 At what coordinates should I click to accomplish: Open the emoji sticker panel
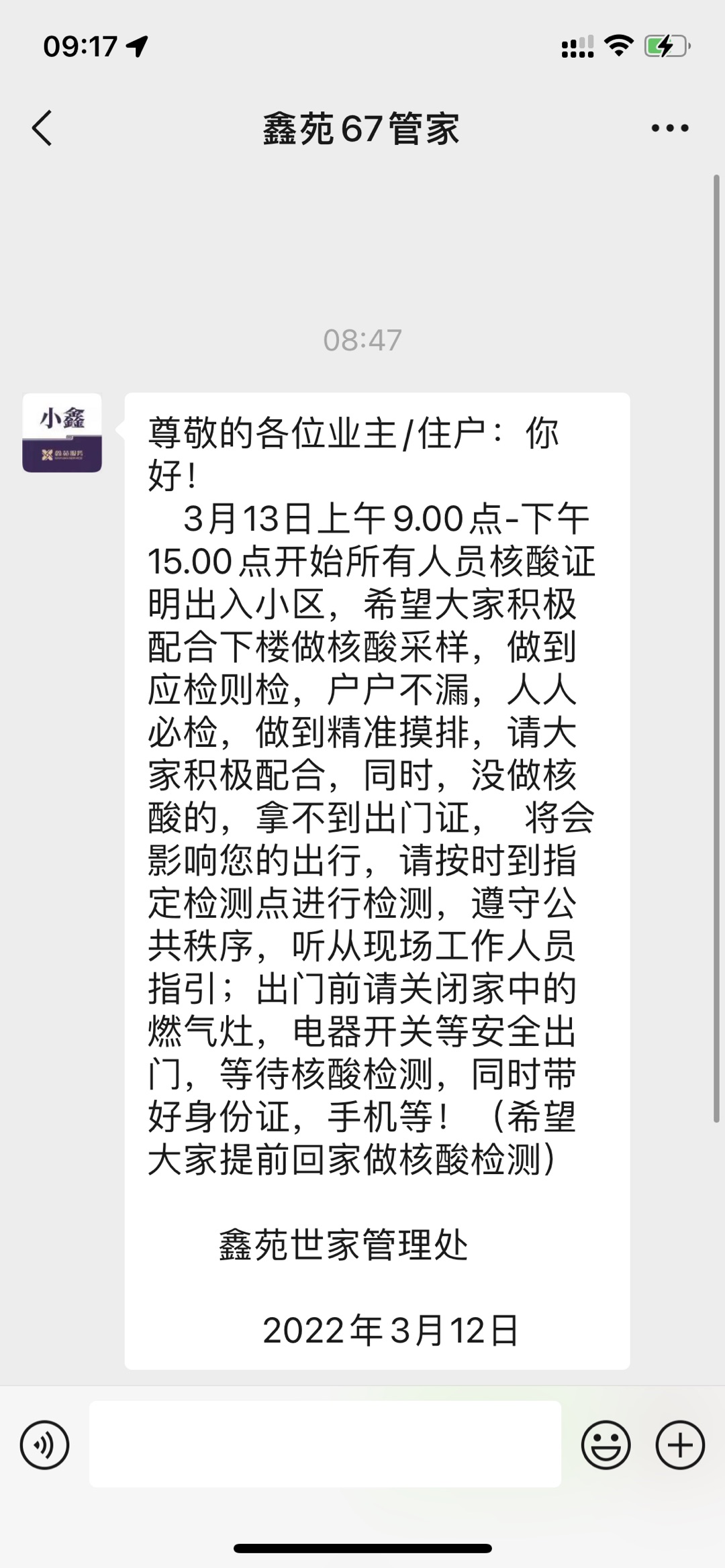tap(606, 1445)
